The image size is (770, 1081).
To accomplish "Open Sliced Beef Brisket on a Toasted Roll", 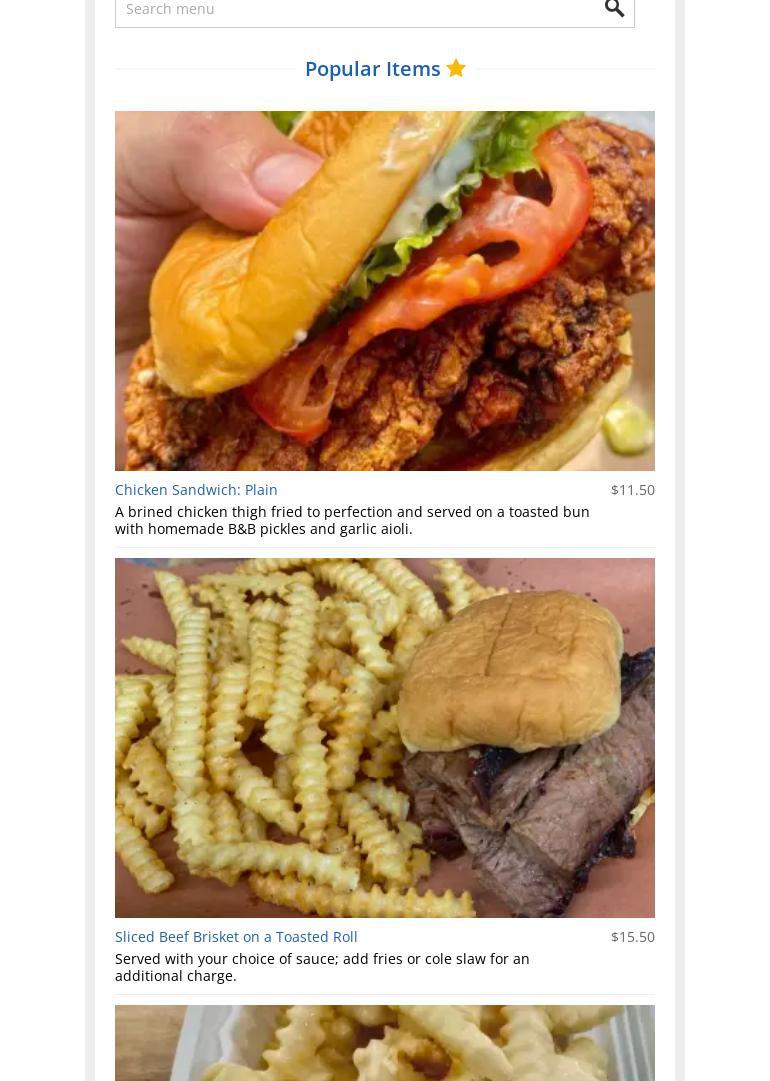I will tap(236, 937).
